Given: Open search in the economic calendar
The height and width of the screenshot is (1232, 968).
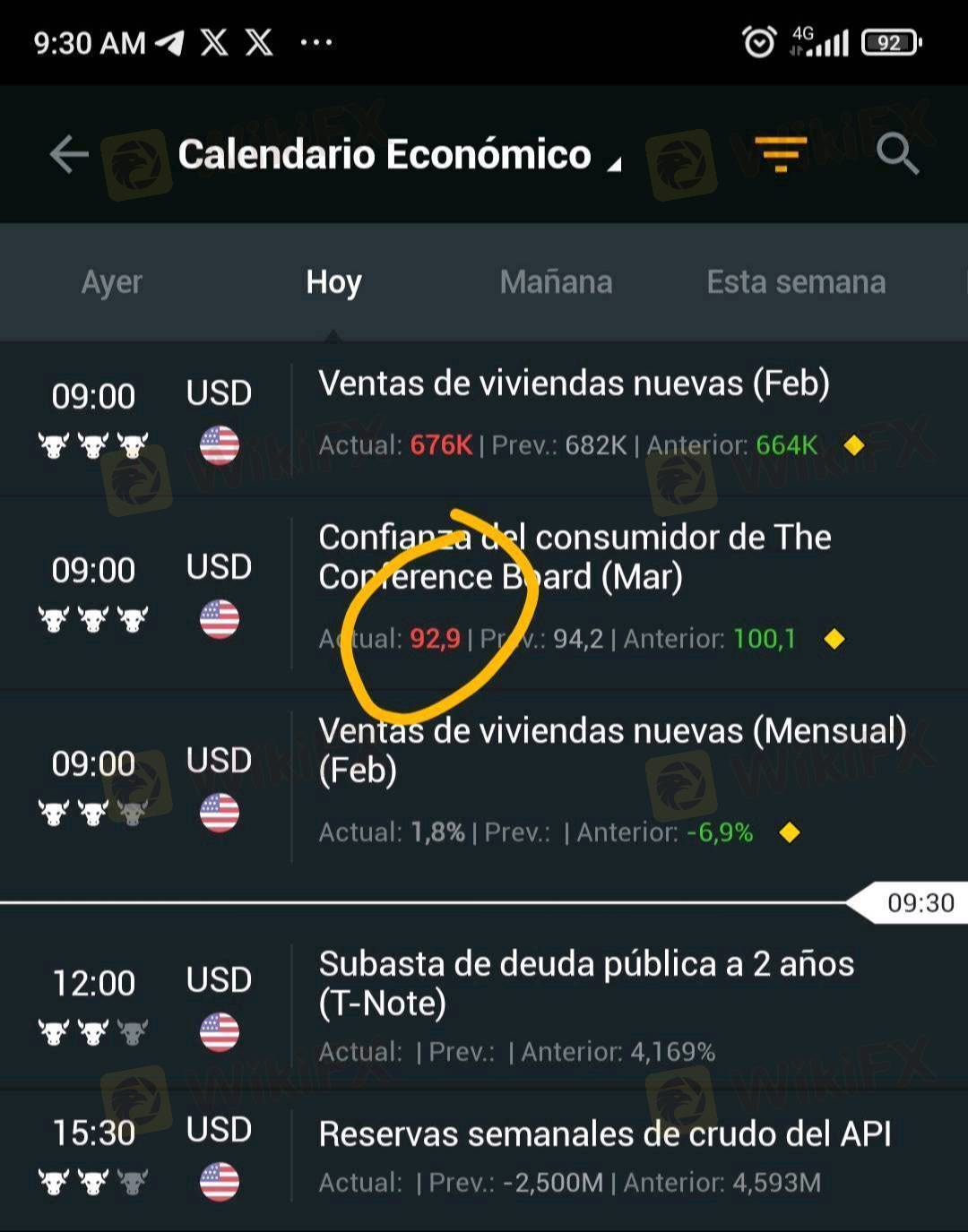Looking at the screenshot, I should [897, 154].
